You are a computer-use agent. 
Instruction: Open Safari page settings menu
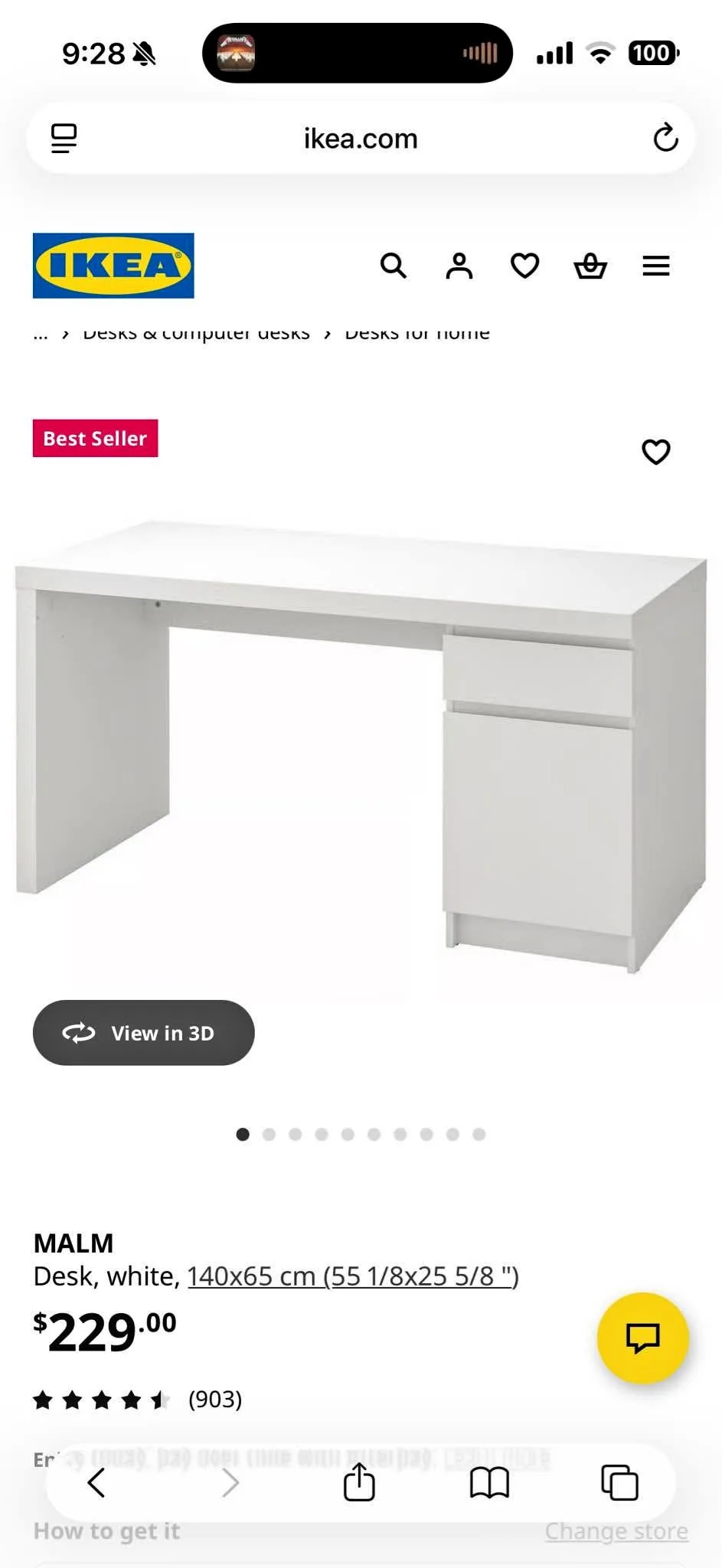(x=64, y=139)
